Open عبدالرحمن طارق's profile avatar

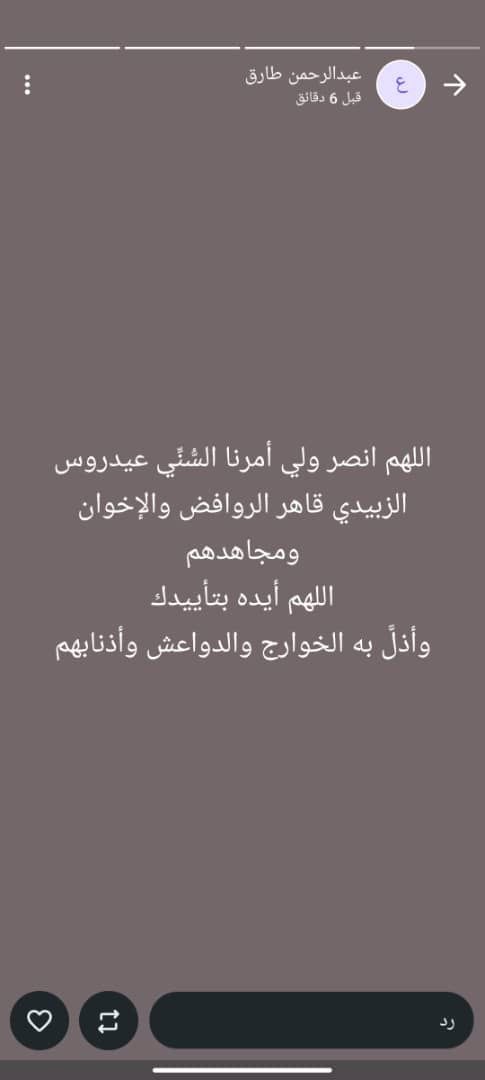point(401,85)
